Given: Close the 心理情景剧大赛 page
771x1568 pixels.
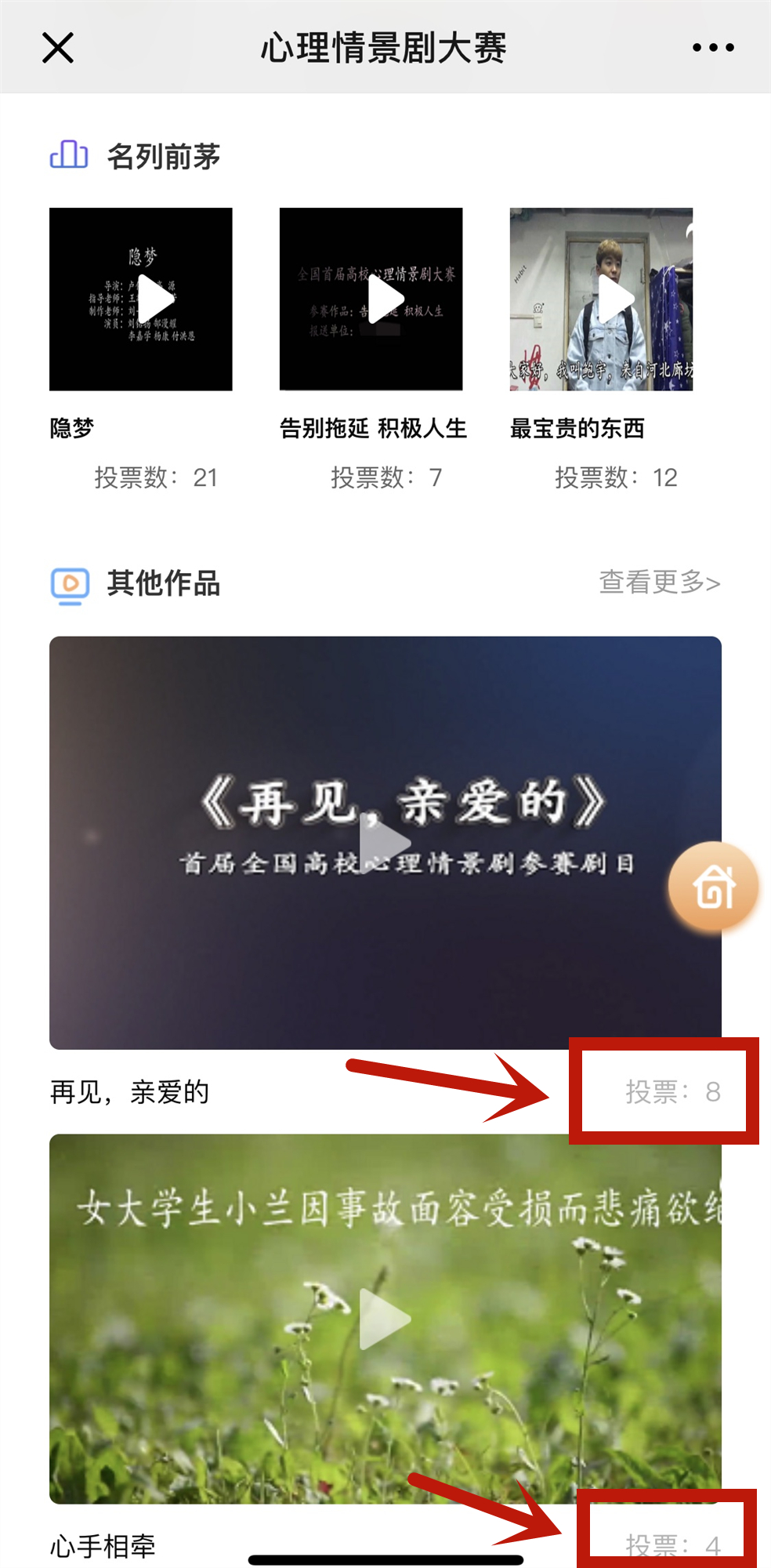Looking at the screenshot, I should point(58,48).
